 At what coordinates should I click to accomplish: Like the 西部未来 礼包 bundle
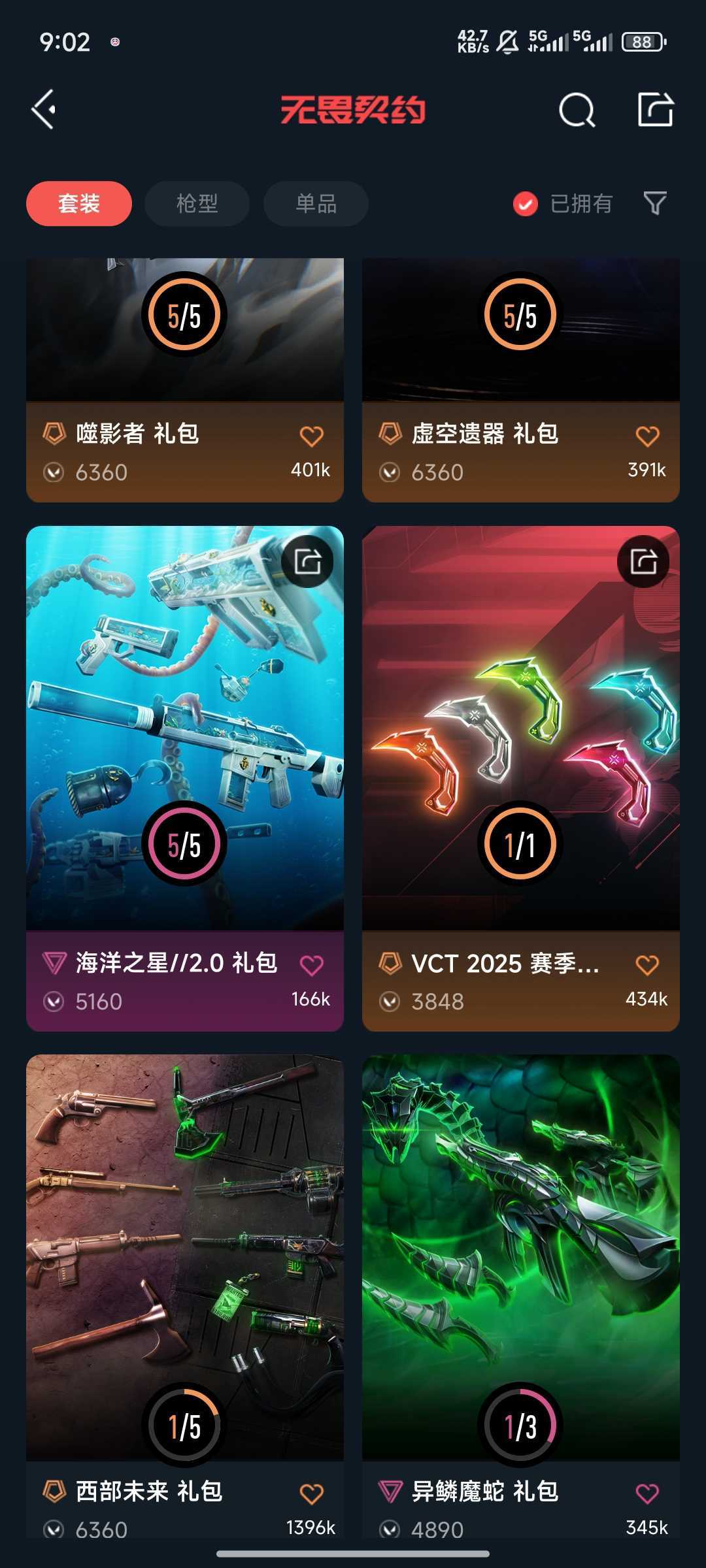pyautogui.click(x=311, y=1494)
